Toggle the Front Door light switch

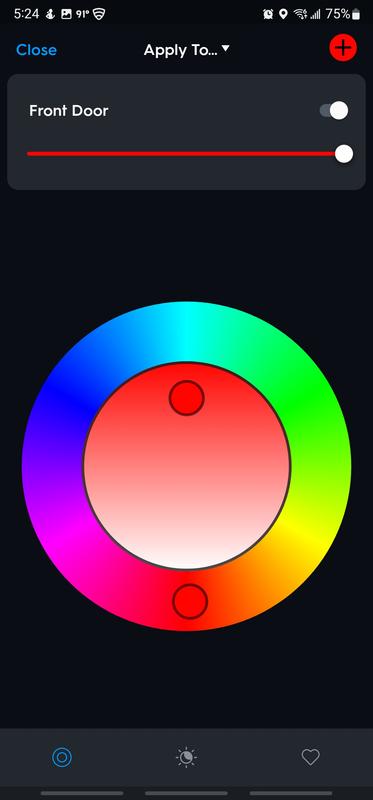click(x=334, y=111)
